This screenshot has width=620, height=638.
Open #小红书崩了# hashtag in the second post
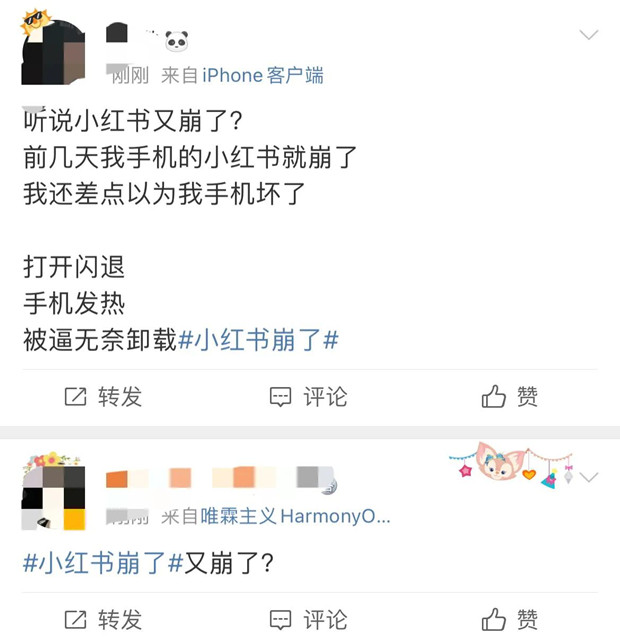(x=102, y=563)
